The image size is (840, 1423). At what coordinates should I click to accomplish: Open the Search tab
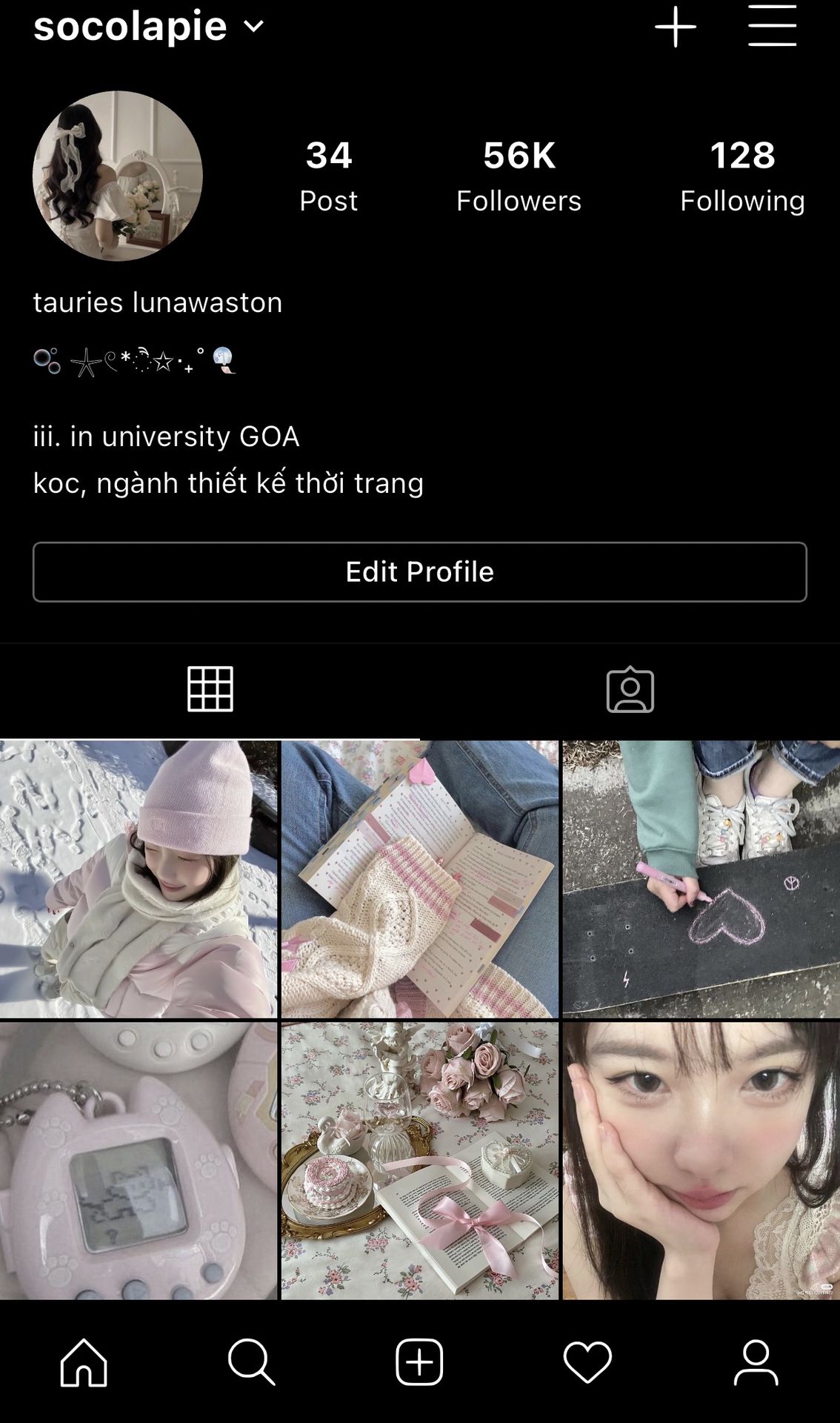tap(251, 1361)
